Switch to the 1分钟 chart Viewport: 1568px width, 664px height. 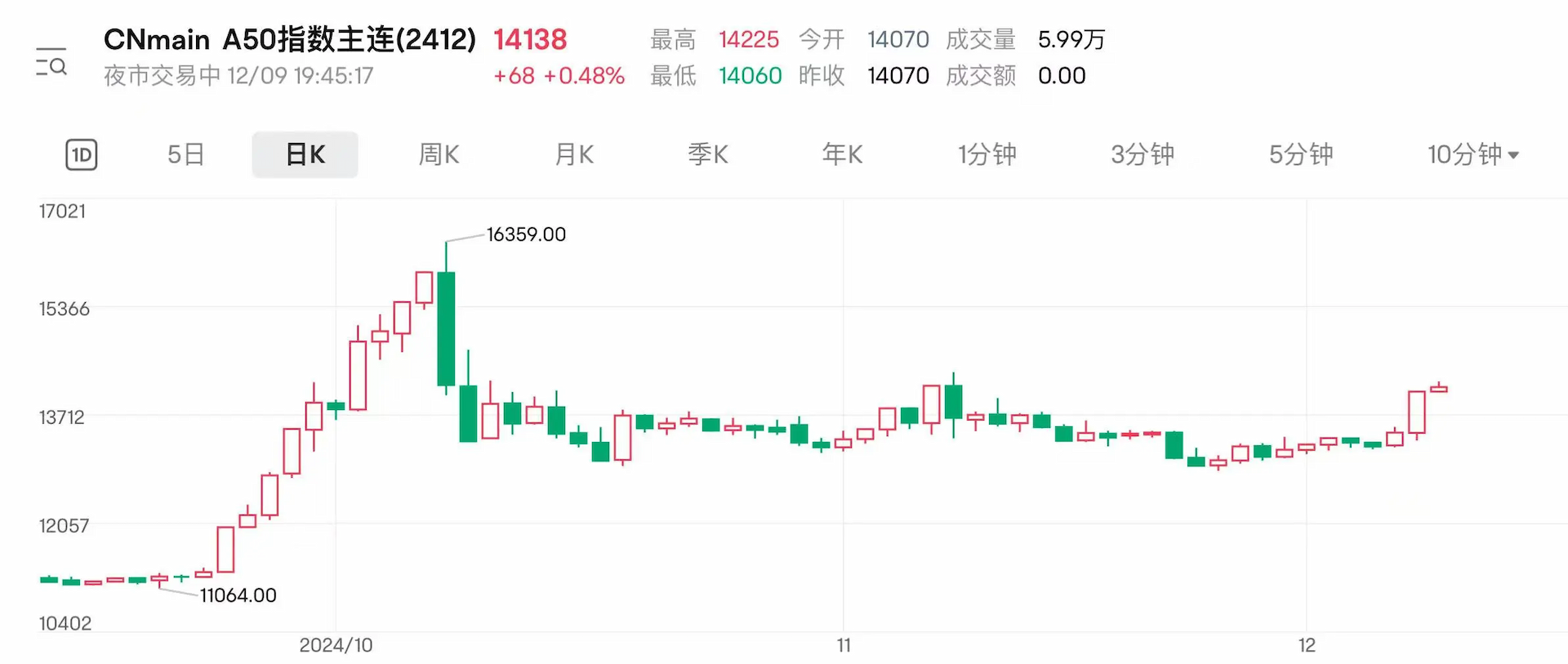pos(987,154)
